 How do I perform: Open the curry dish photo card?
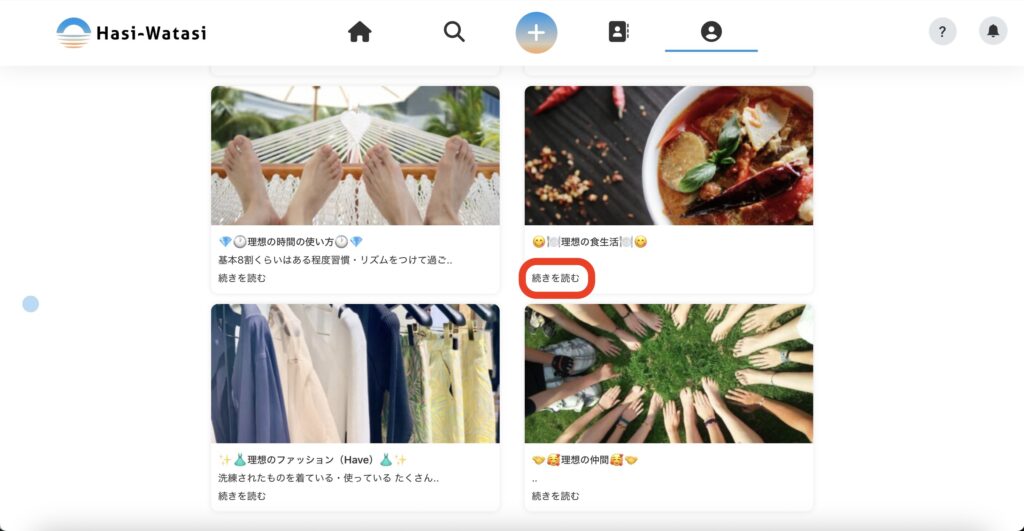[668, 155]
